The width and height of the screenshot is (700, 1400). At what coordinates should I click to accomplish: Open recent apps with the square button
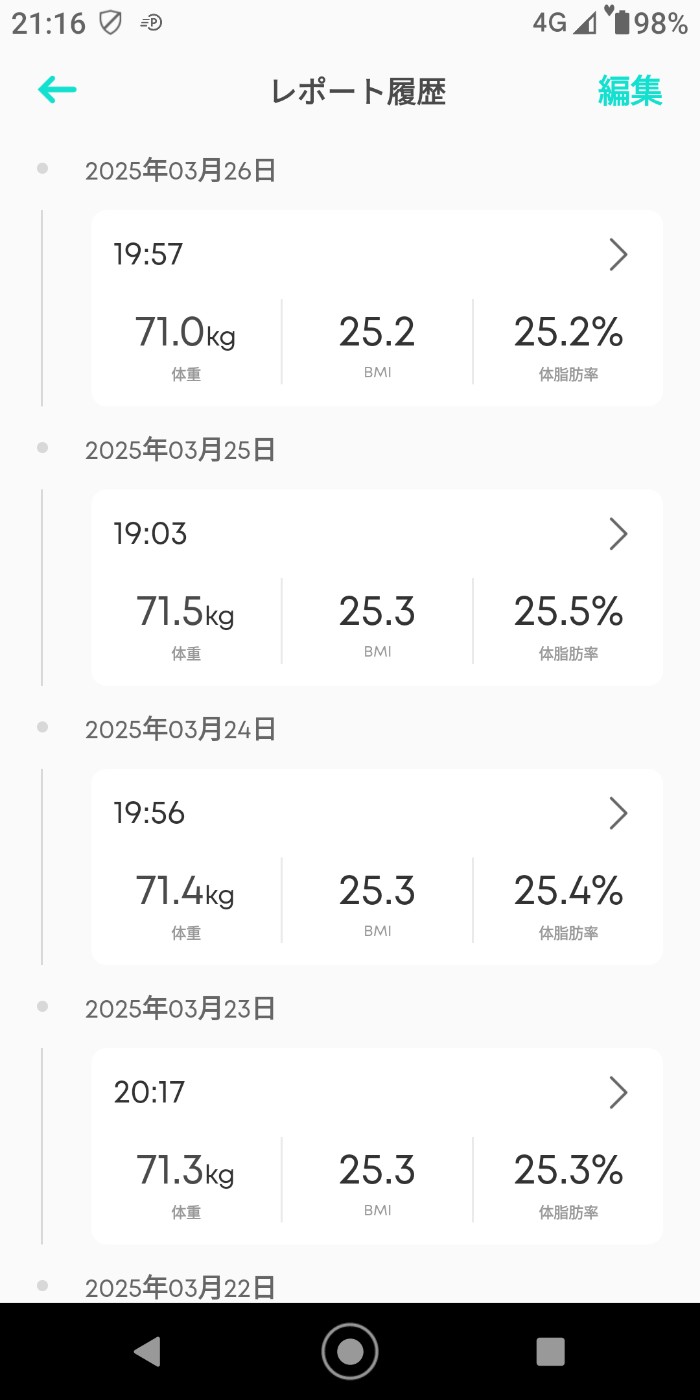pos(550,1351)
